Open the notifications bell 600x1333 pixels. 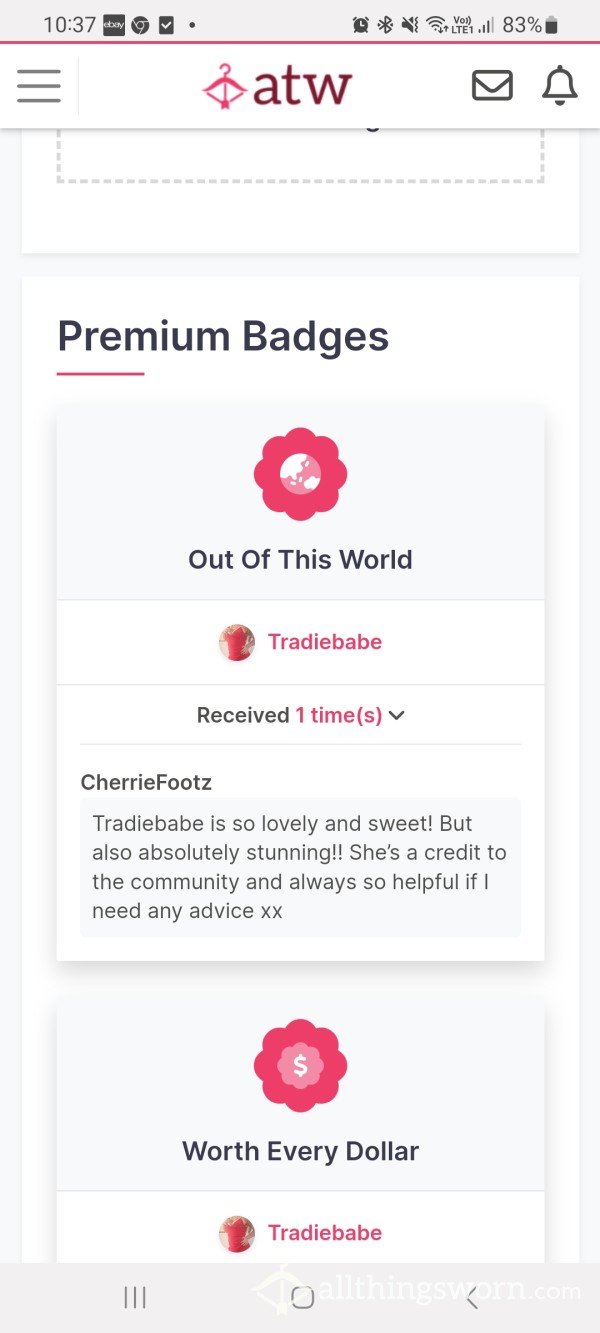coord(560,86)
